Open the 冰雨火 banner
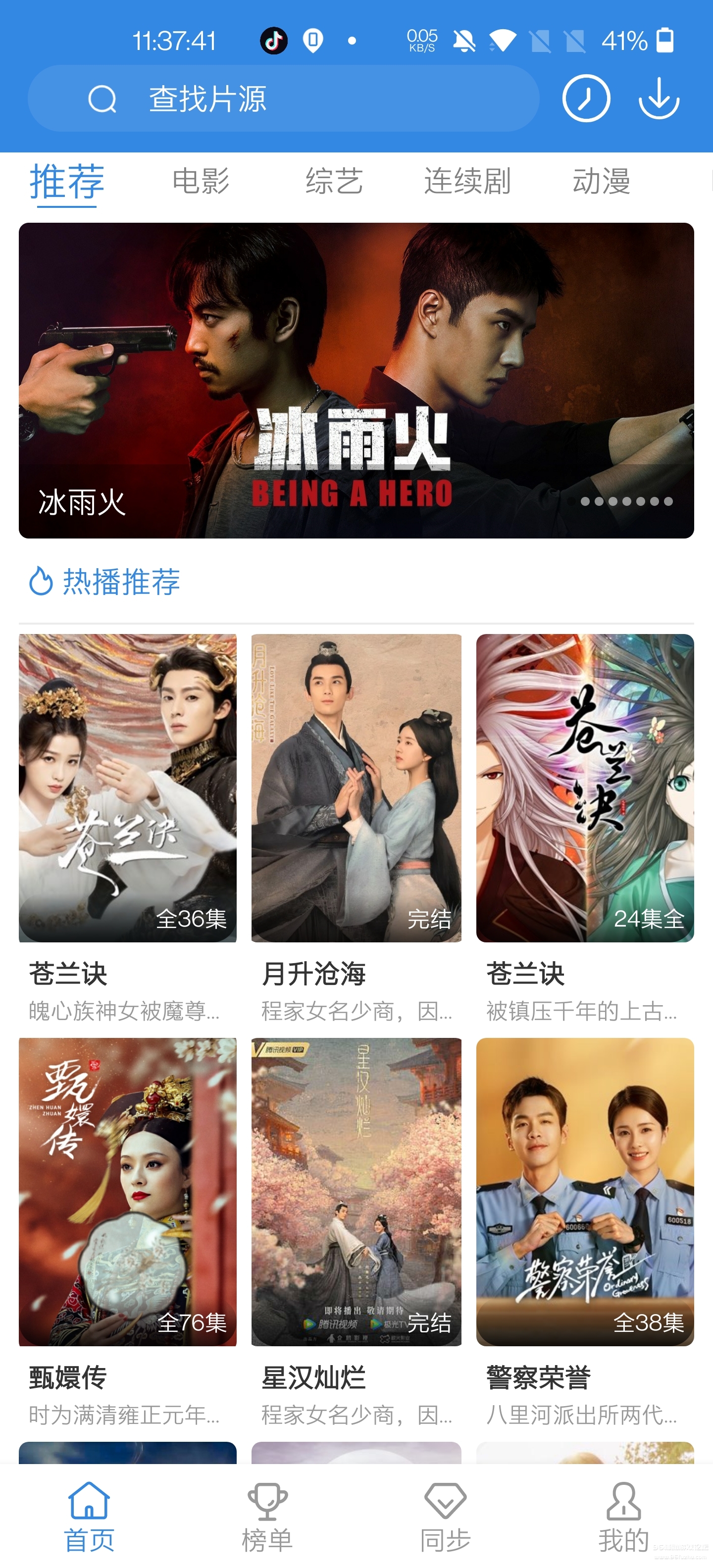713x1568 pixels. [x=356, y=380]
